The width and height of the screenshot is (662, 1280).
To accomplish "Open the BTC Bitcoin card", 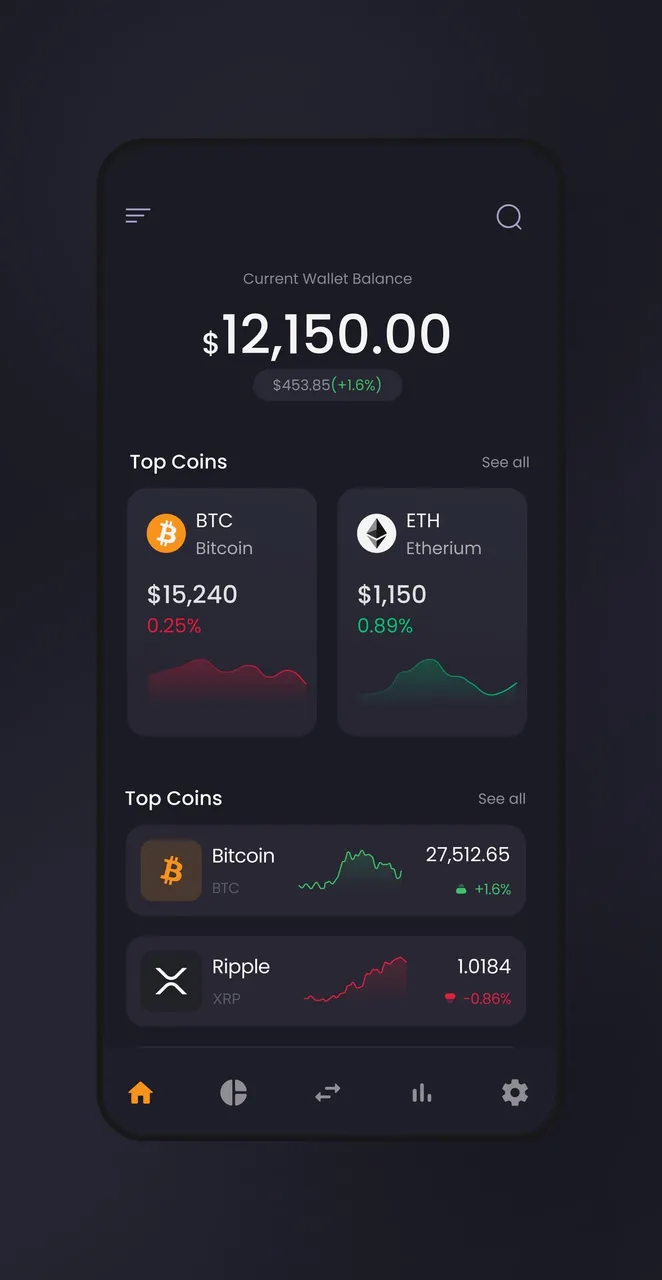I will (222, 612).
